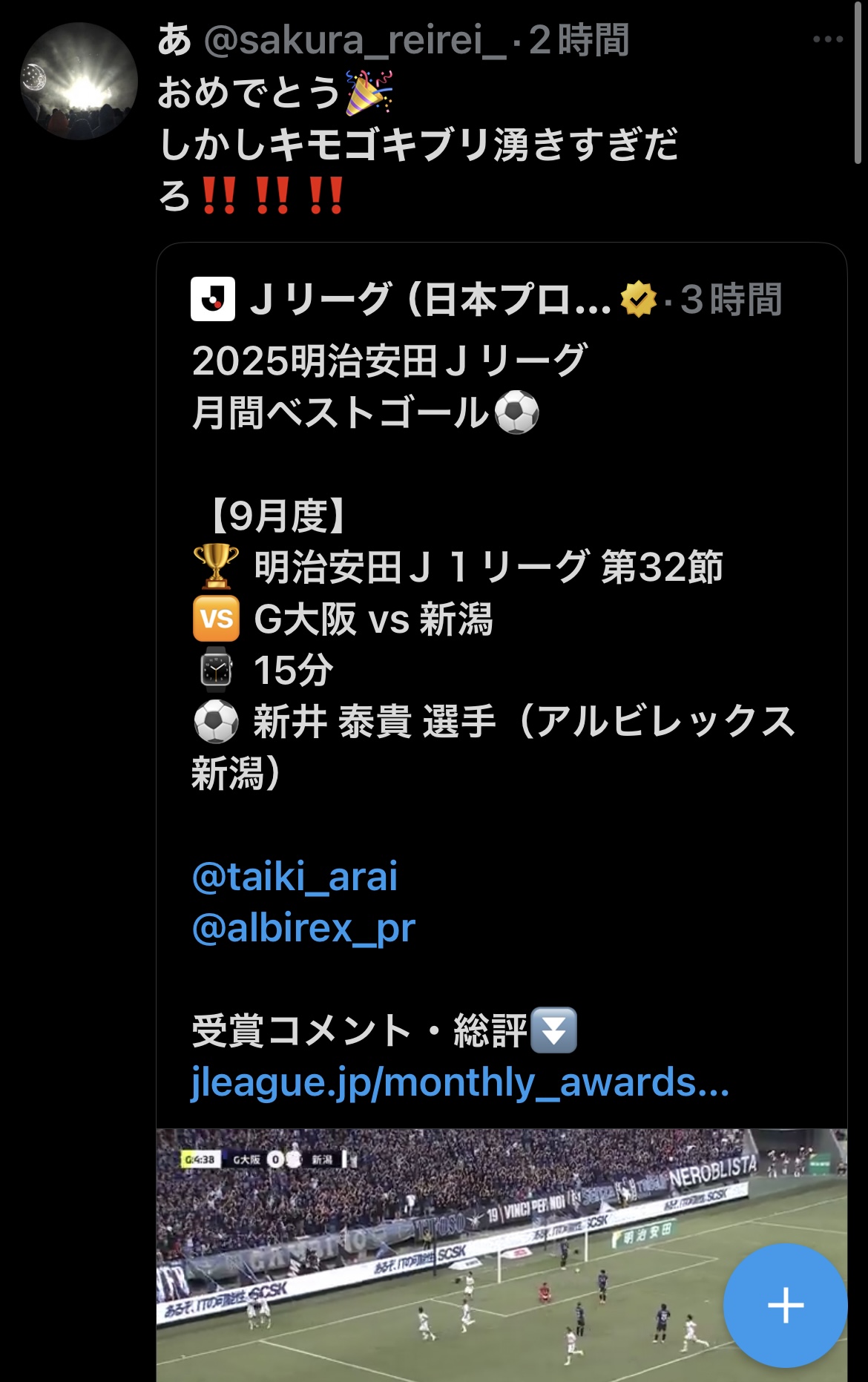The width and height of the screenshot is (868, 1382).
Task: Open the jleague.jp monthly awards link
Action: (x=460, y=1082)
